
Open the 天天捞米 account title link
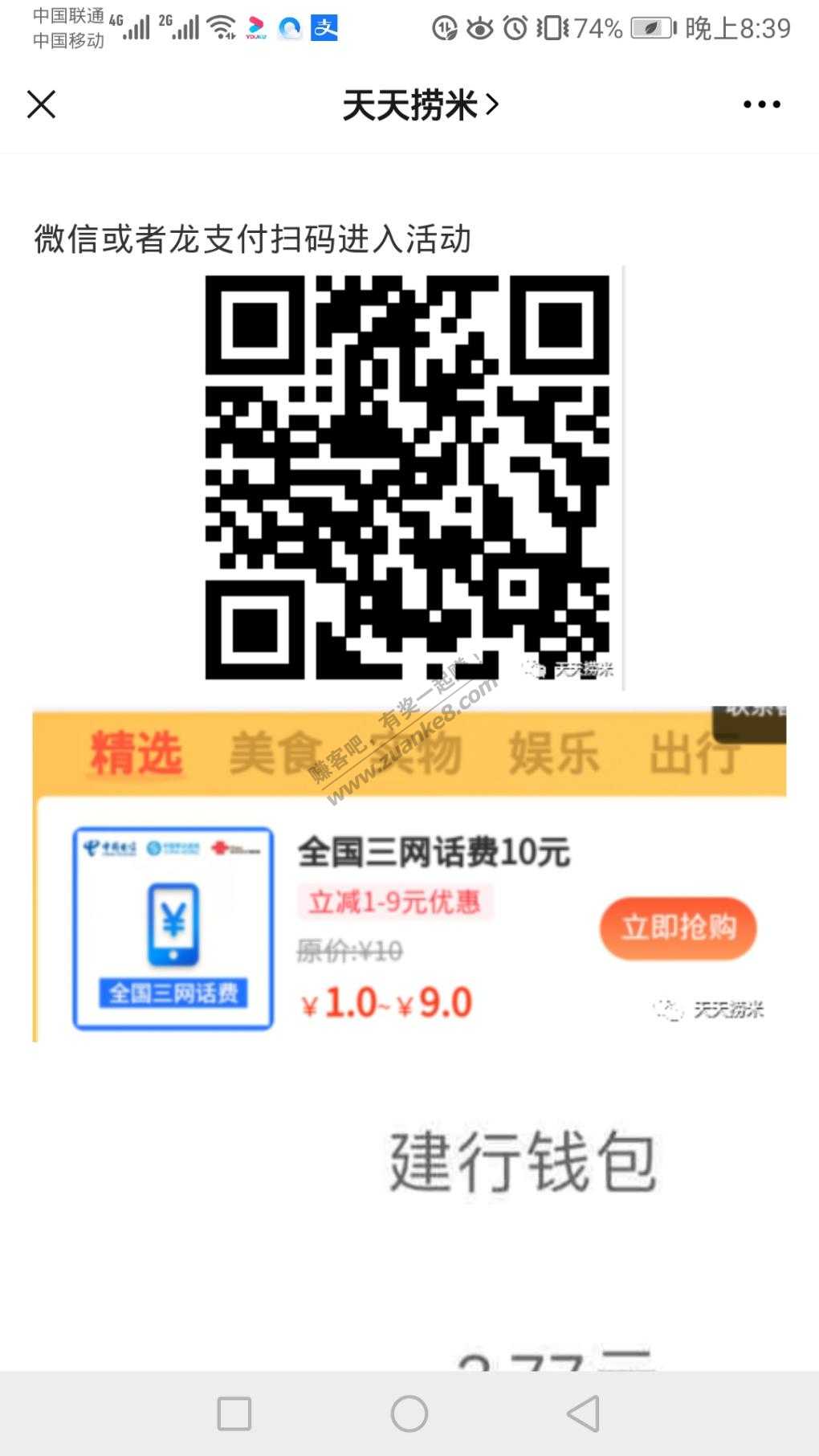pyautogui.click(x=419, y=105)
